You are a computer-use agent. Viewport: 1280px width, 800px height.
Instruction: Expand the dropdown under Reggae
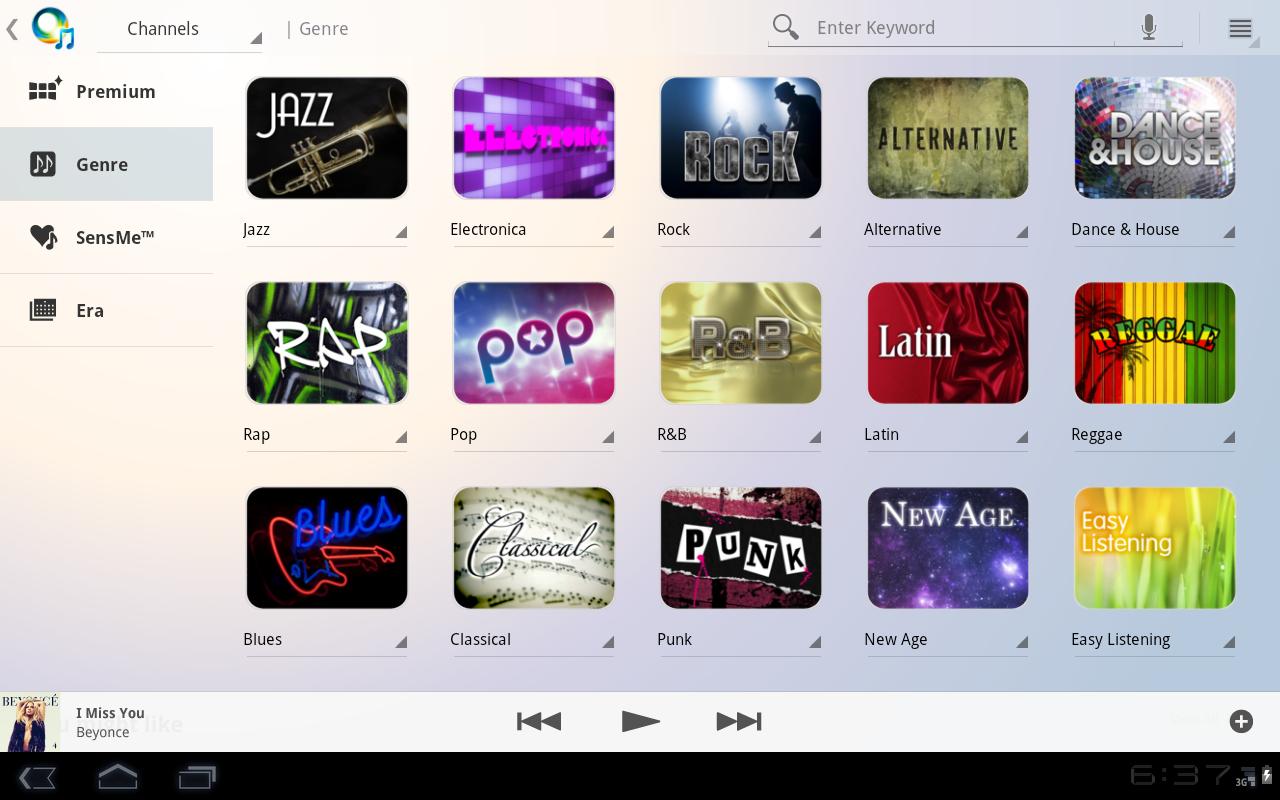pyautogui.click(x=1228, y=436)
